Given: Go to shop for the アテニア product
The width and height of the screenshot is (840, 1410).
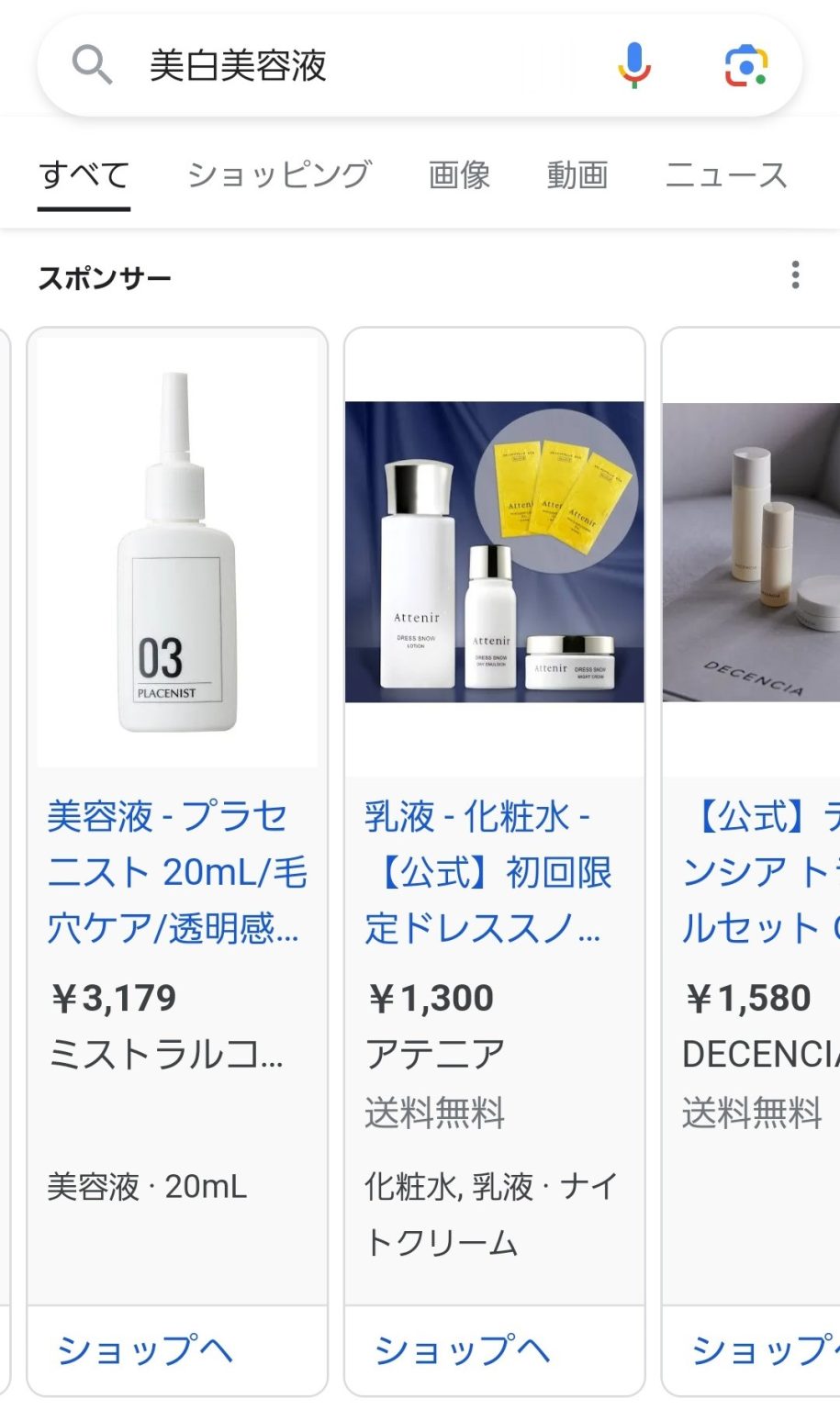Looking at the screenshot, I should (x=462, y=1349).
